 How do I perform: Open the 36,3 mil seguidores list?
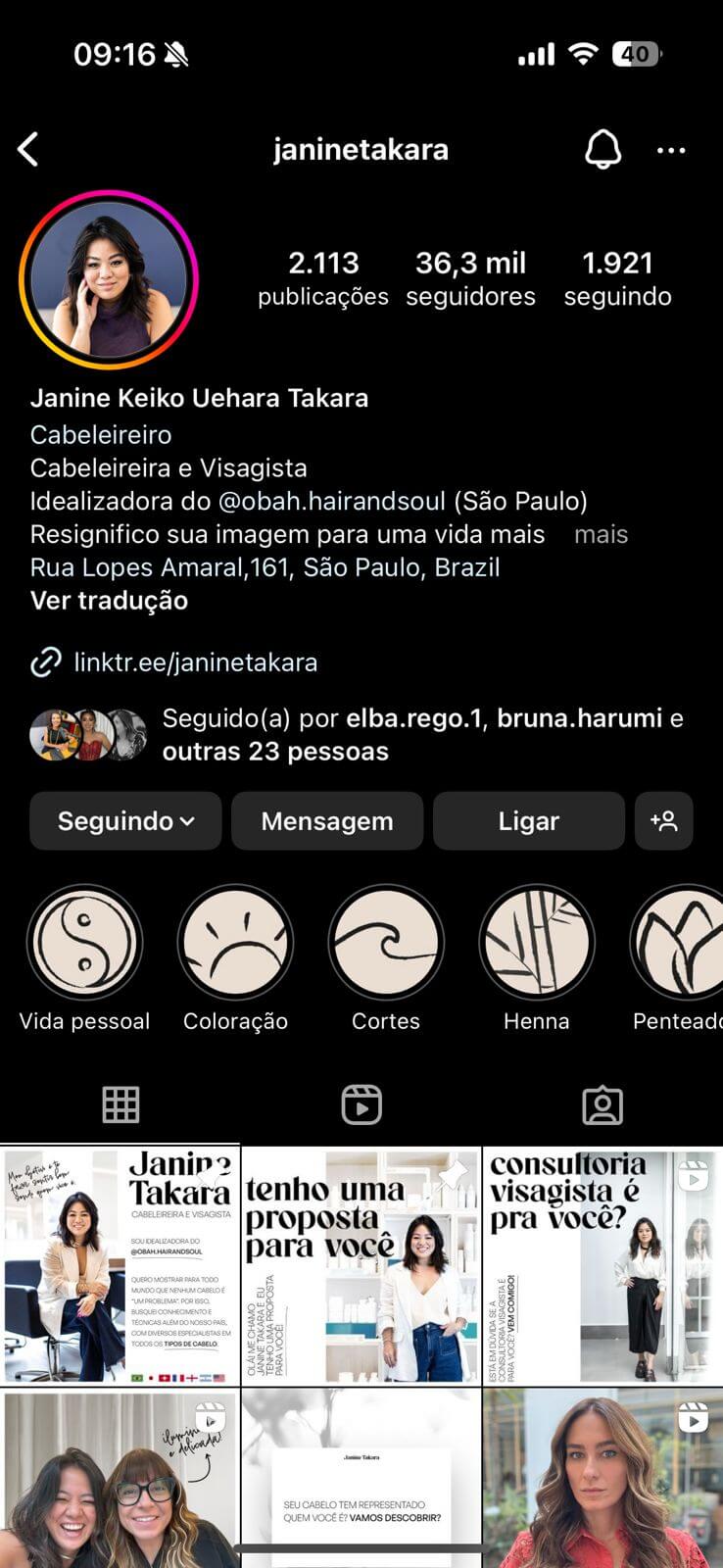coord(470,278)
